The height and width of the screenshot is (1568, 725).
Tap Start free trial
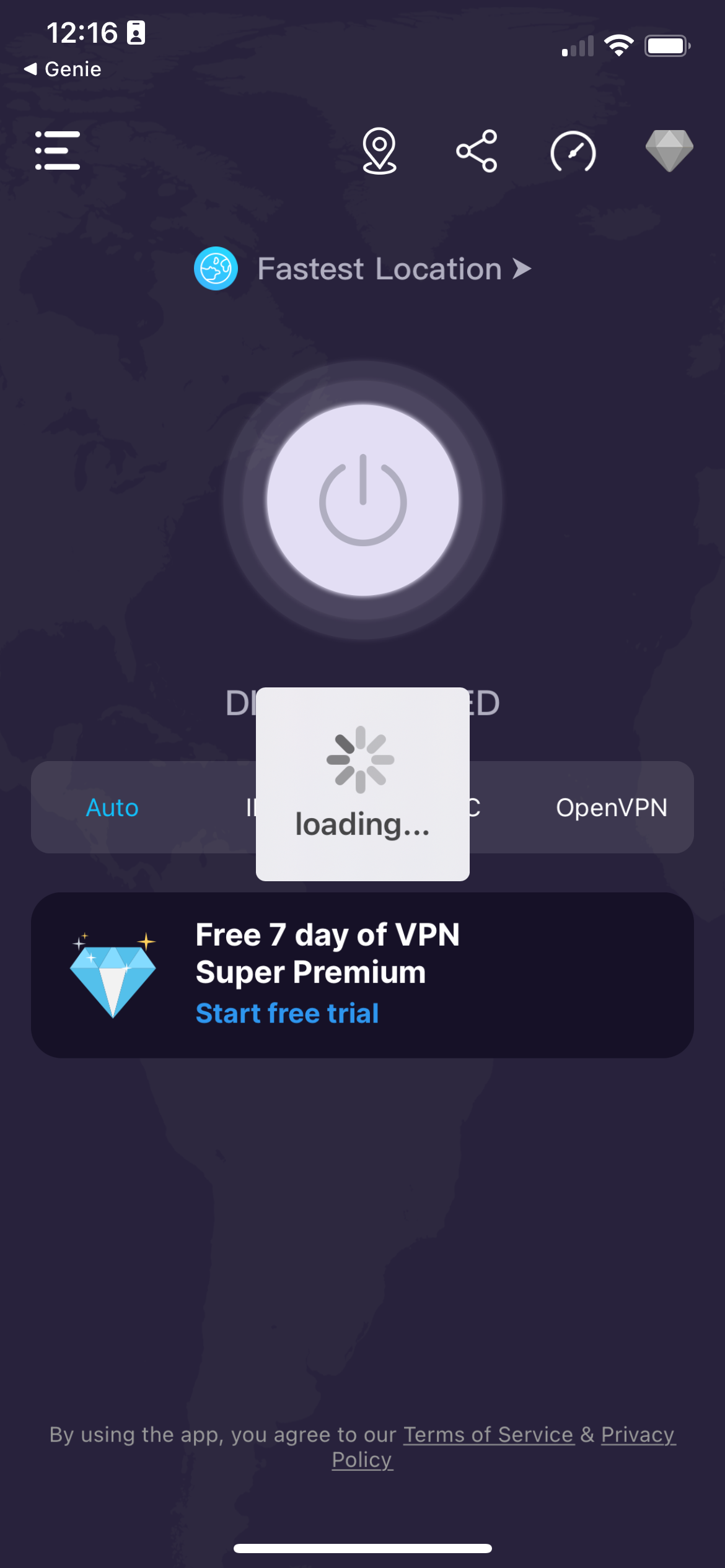coord(287,1013)
